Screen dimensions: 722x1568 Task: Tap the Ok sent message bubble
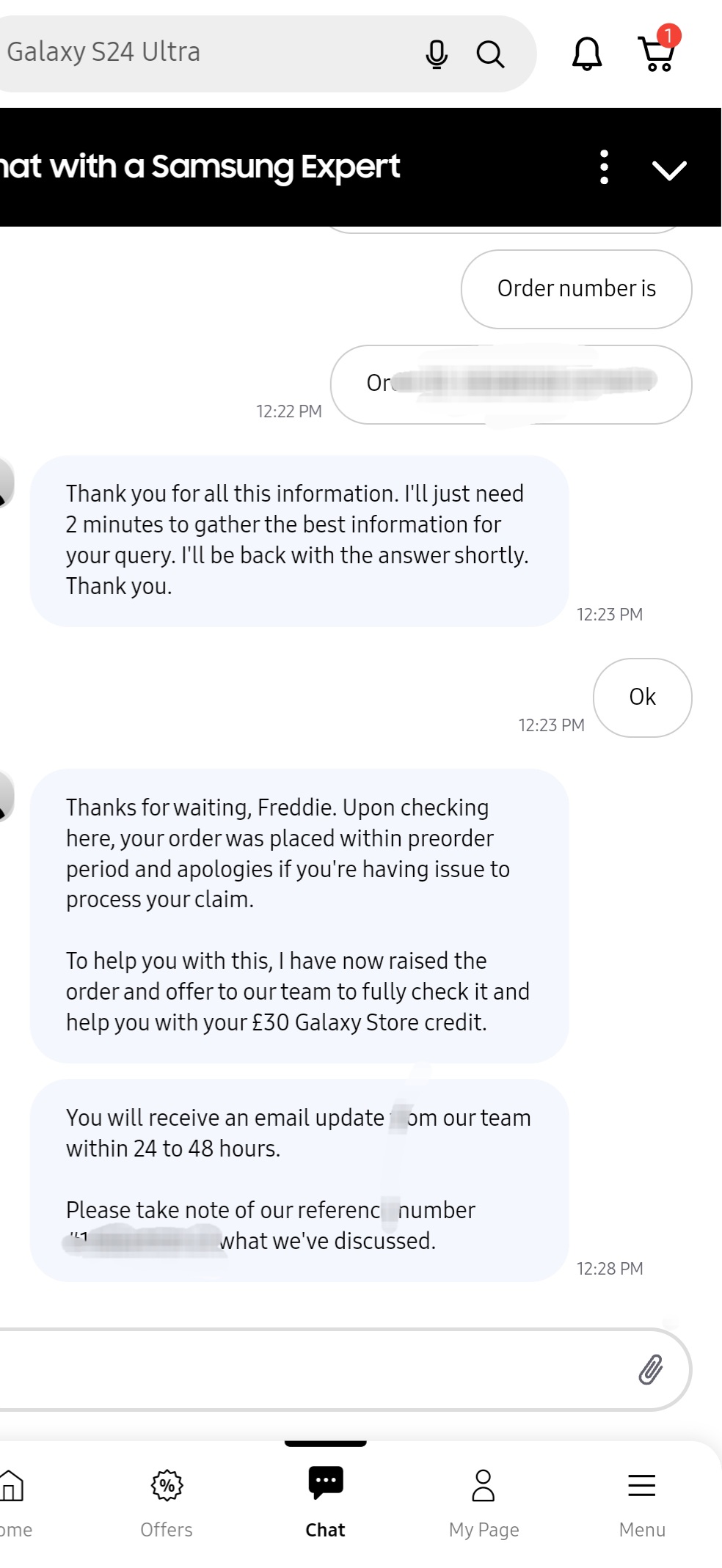click(x=642, y=697)
